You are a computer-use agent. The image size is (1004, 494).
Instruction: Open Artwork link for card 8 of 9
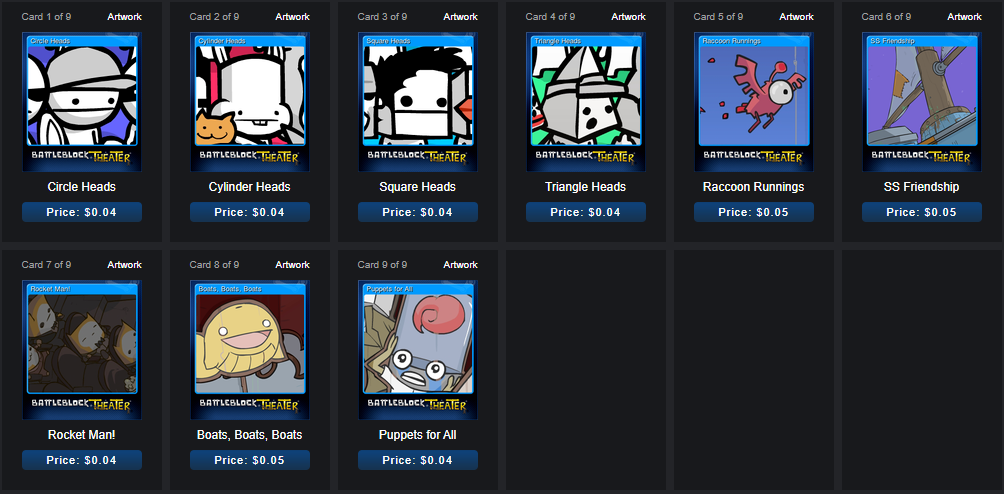[x=293, y=265]
